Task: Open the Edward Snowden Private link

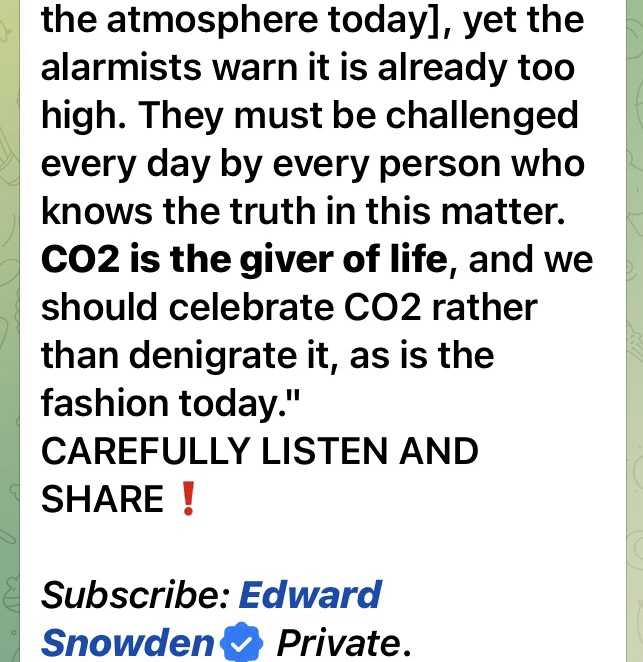Action: coord(309,595)
